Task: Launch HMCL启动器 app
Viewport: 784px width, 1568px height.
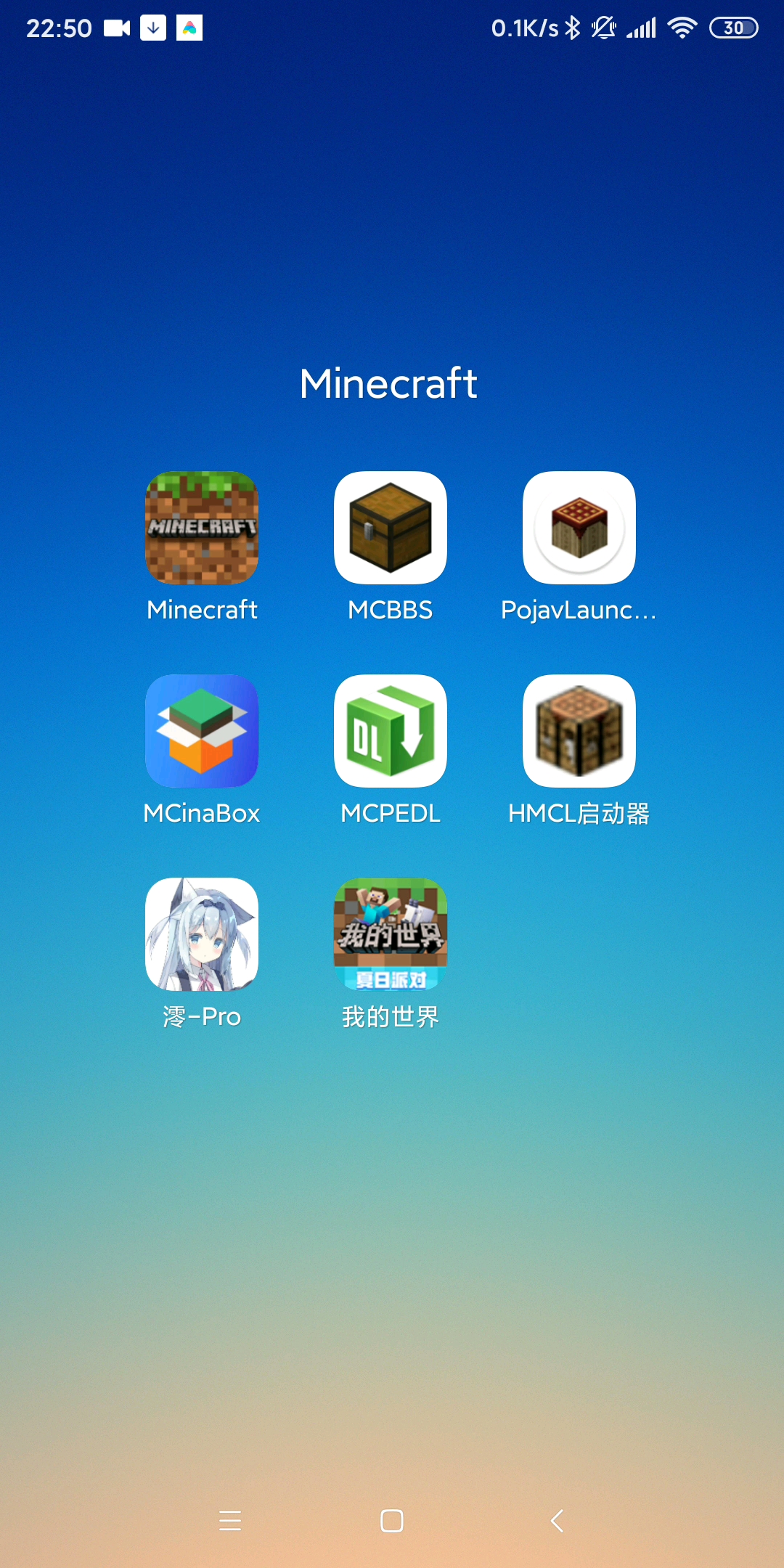Action: point(579,731)
